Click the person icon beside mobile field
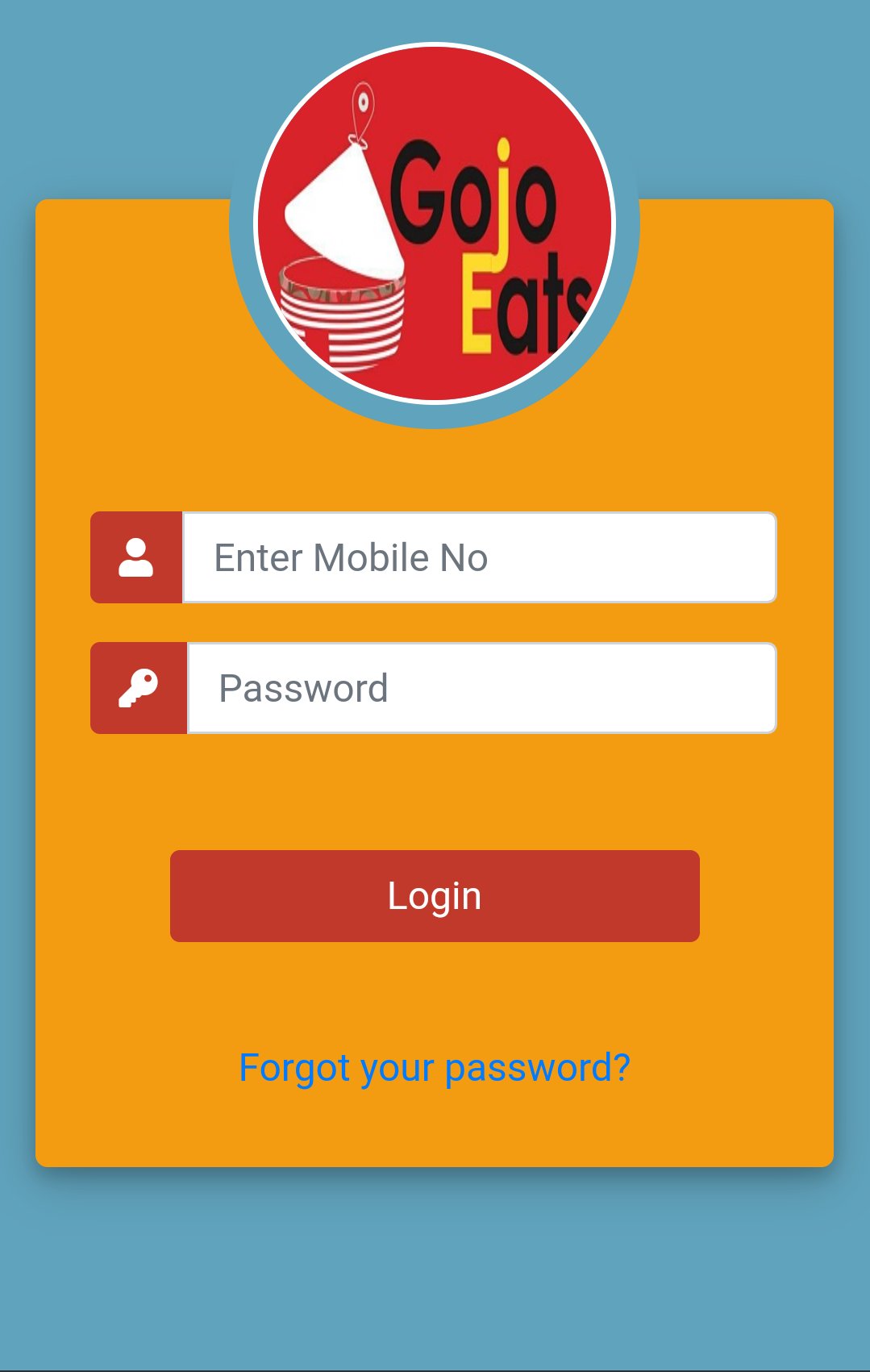 (x=137, y=557)
